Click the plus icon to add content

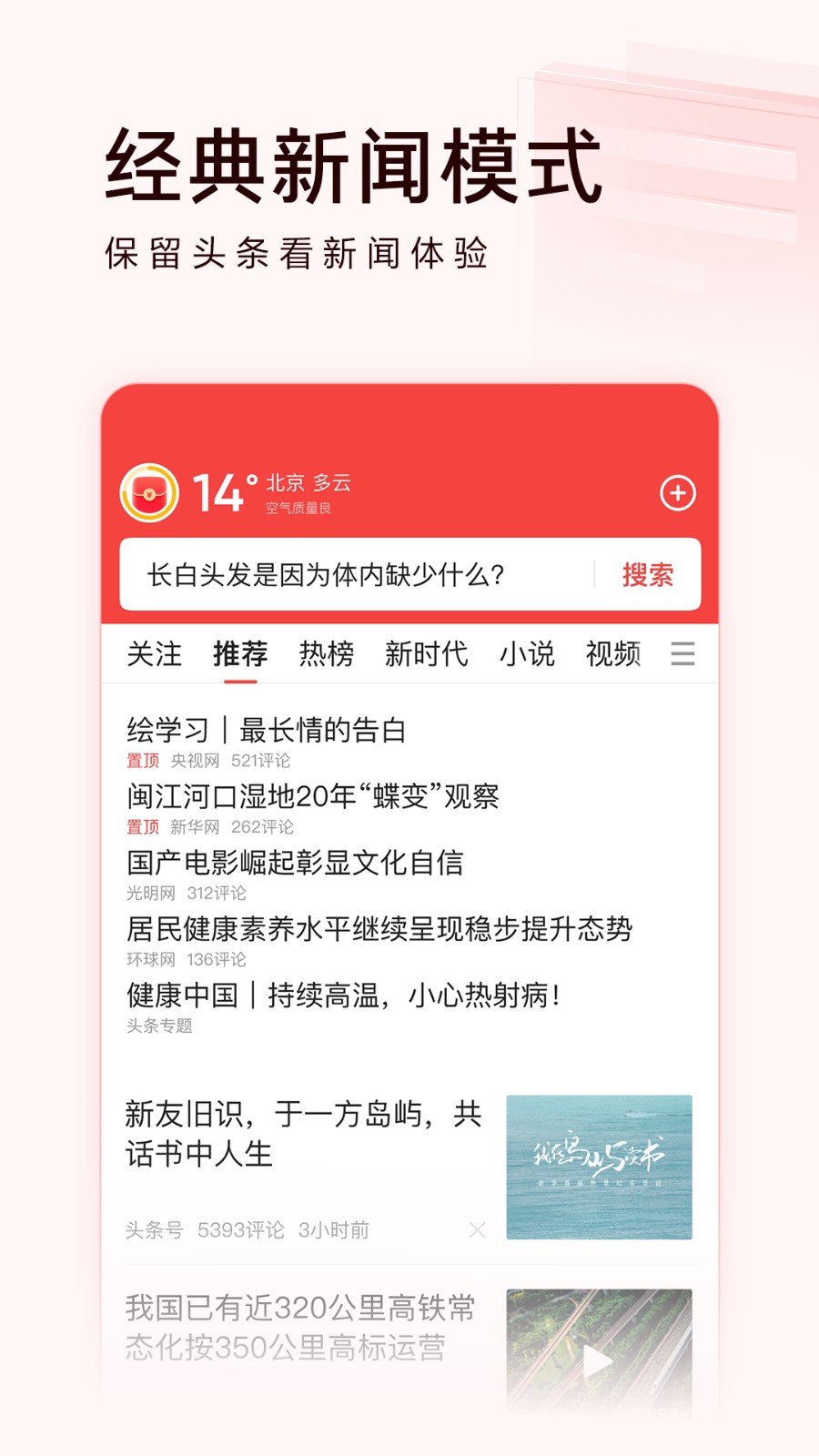677,491
